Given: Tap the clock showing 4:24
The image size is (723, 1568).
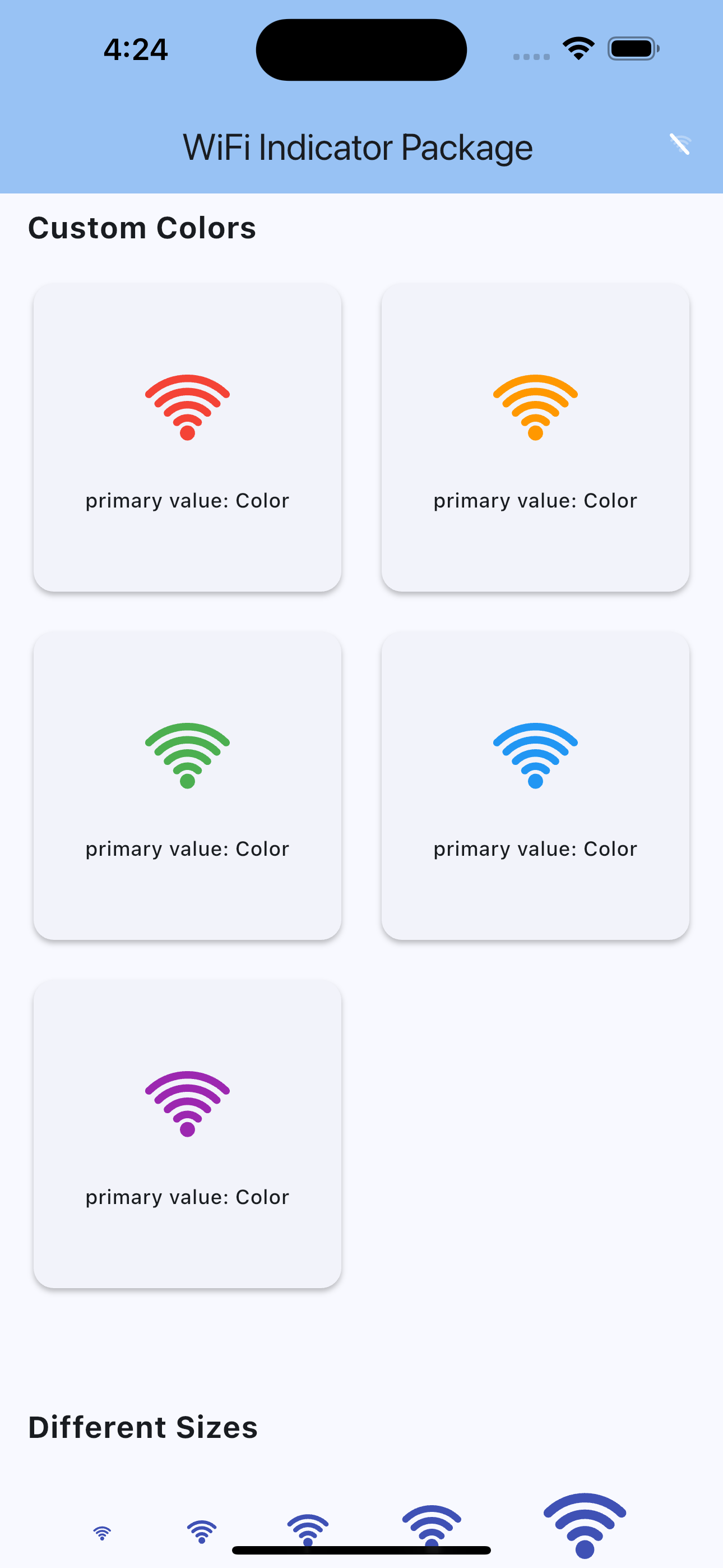Looking at the screenshot, I should (x=135, y=49).
